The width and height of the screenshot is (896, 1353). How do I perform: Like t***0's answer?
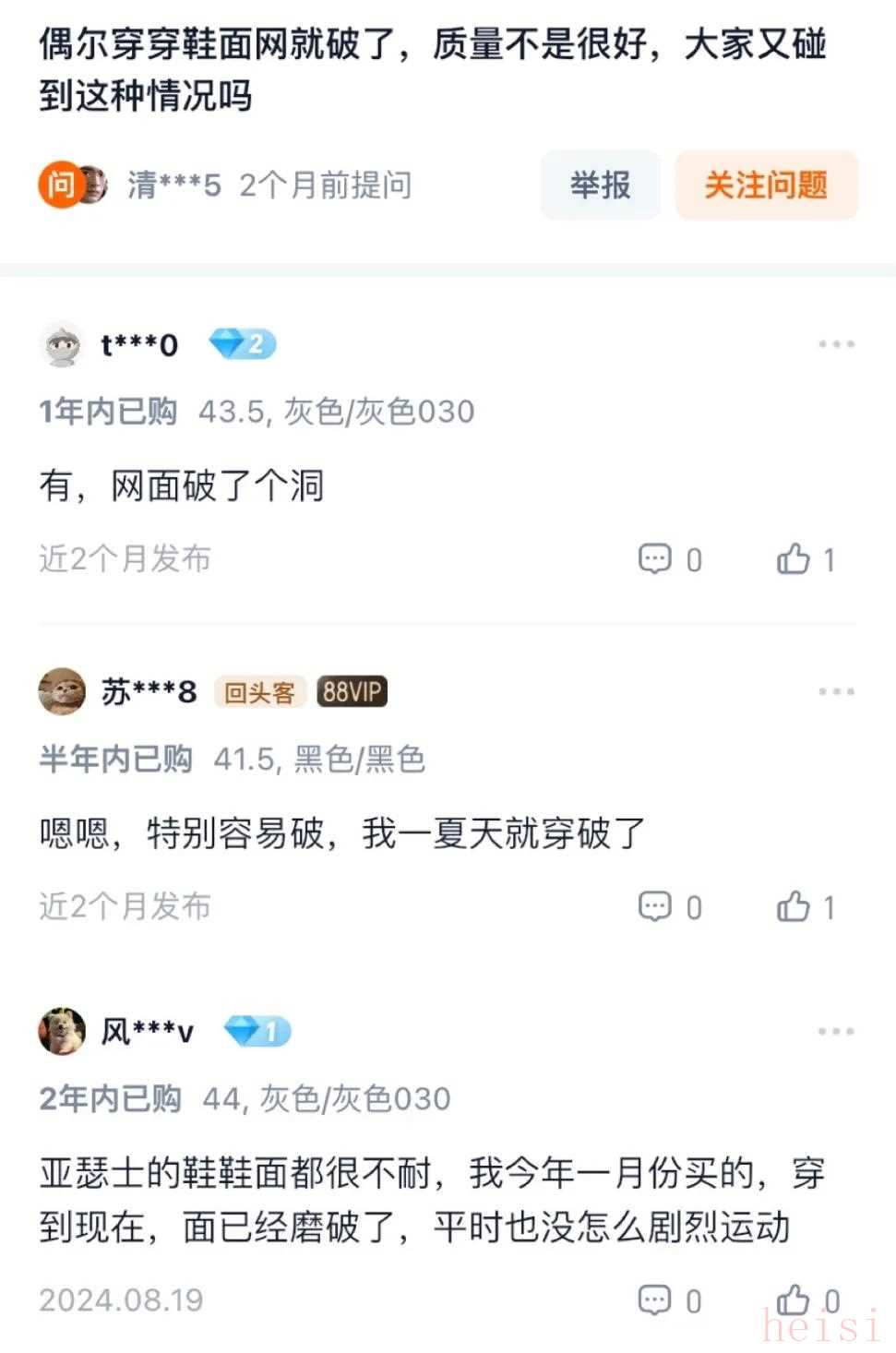[x=794, y=559]
